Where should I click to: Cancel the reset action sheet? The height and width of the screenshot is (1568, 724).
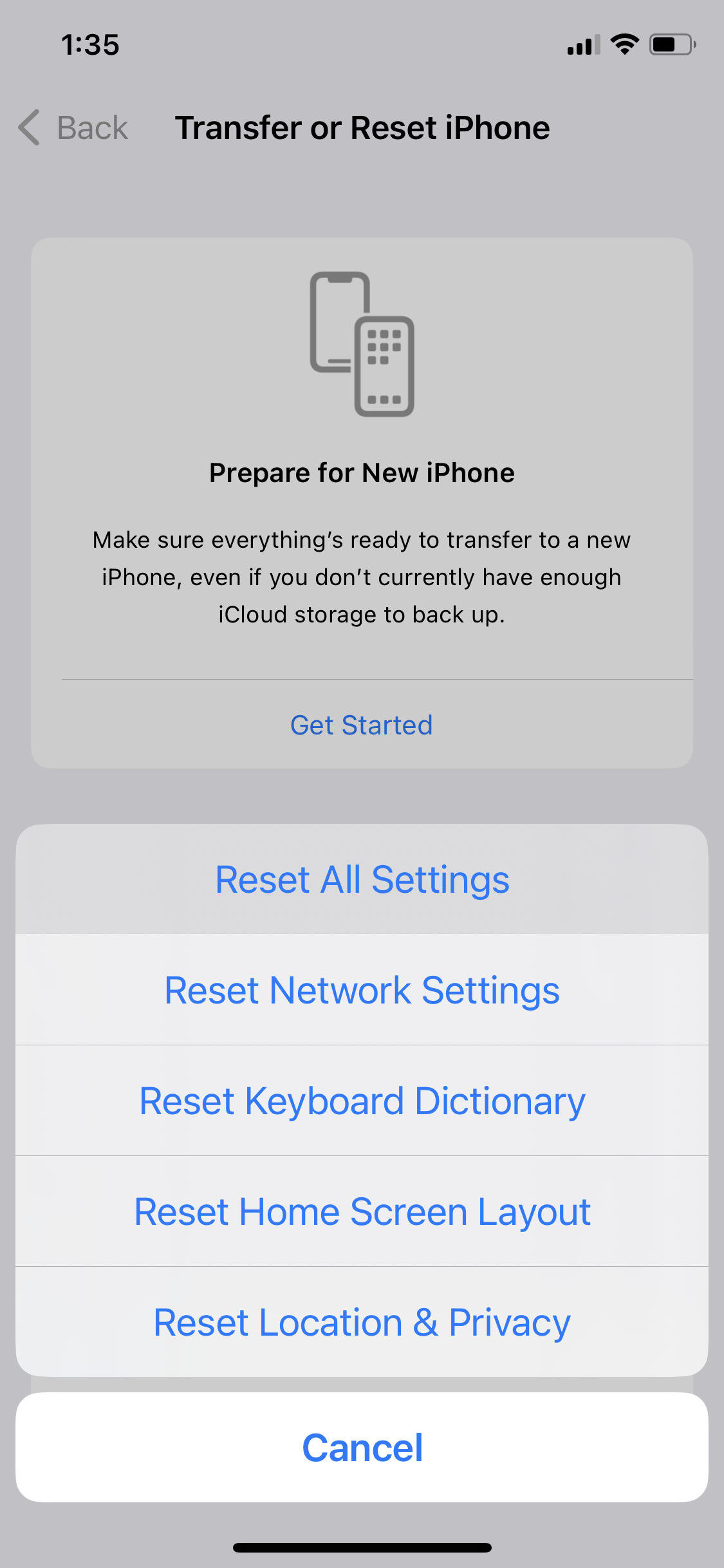click(362, 1448)
